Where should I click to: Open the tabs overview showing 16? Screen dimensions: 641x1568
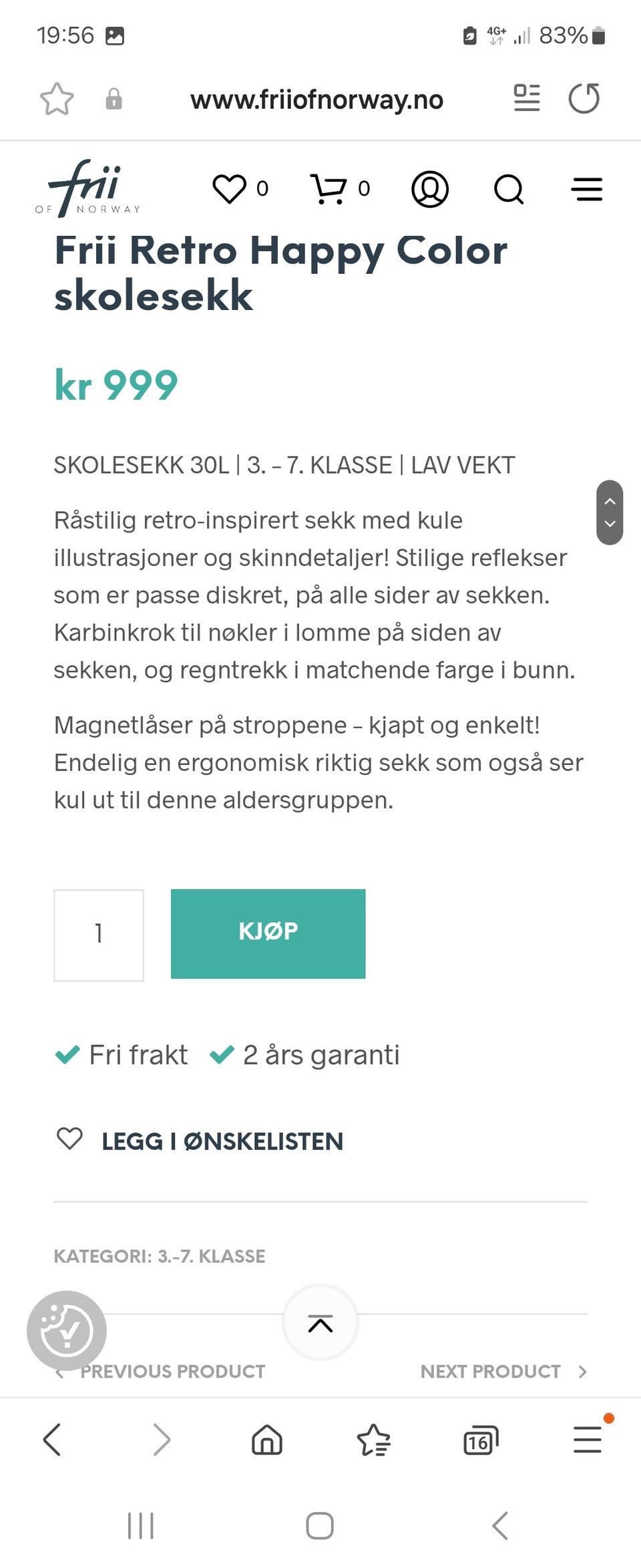480,1441
